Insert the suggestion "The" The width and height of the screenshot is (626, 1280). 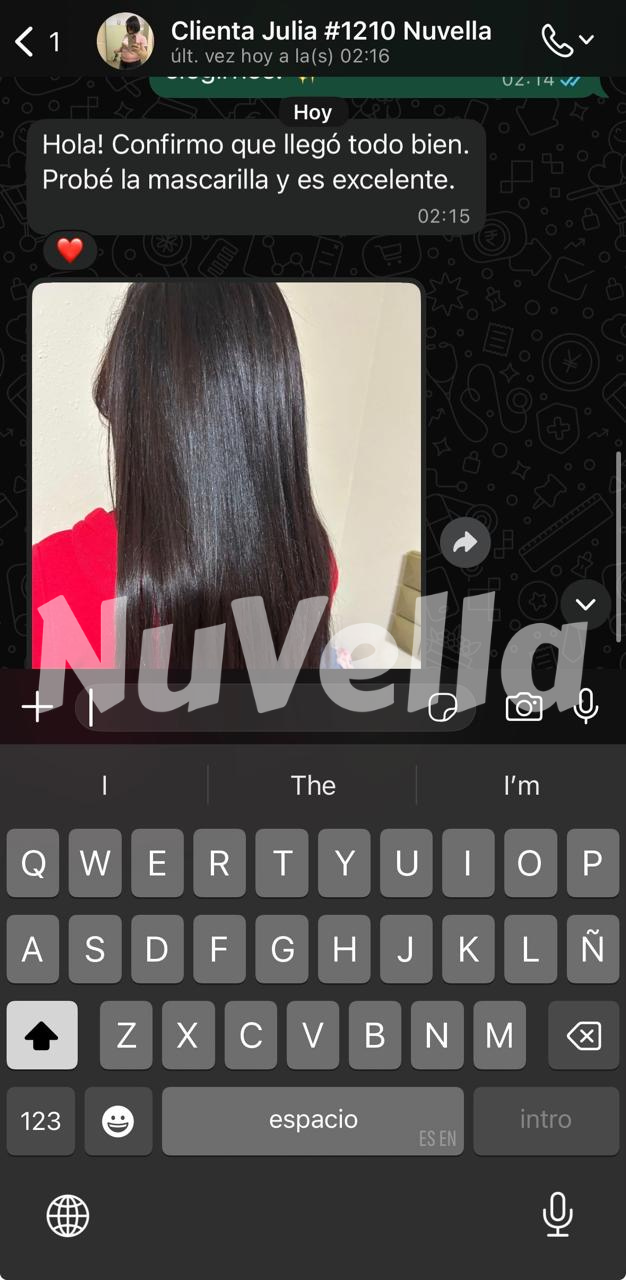pyautogui.click(x=313, y=786)
